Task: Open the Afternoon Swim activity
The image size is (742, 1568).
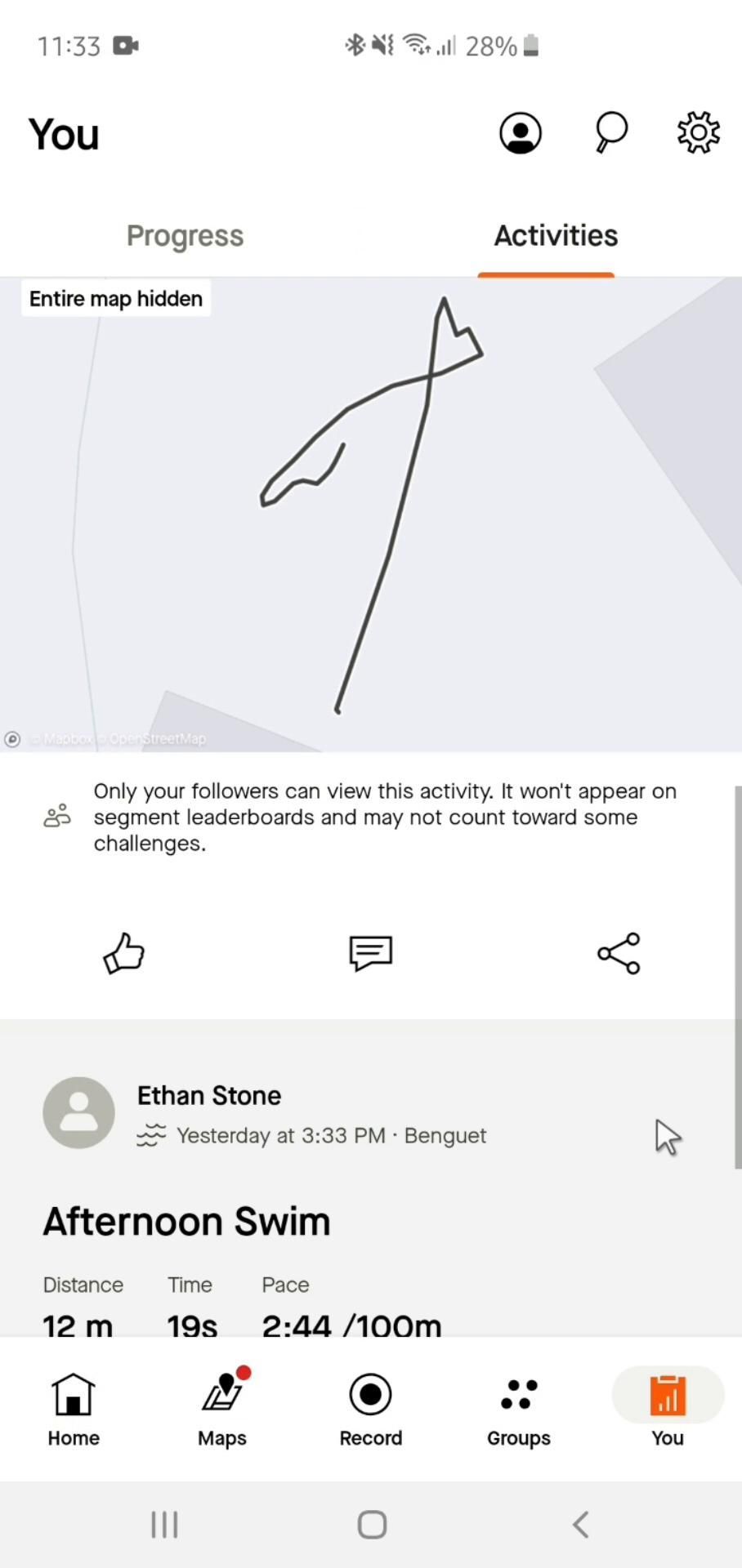Action: [x=186, y=1222]
